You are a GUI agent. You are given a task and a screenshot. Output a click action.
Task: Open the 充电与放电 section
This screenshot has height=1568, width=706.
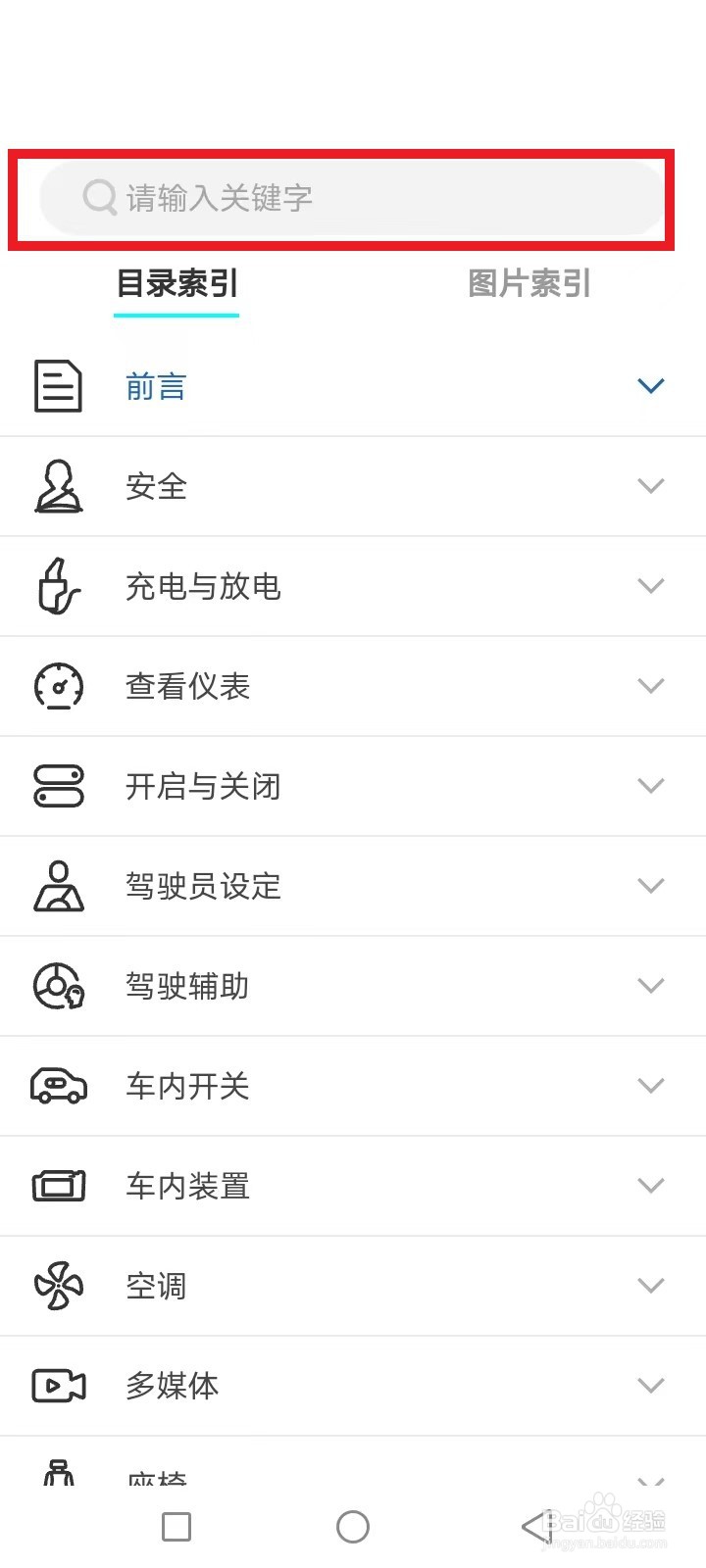[x=353, y=586]
